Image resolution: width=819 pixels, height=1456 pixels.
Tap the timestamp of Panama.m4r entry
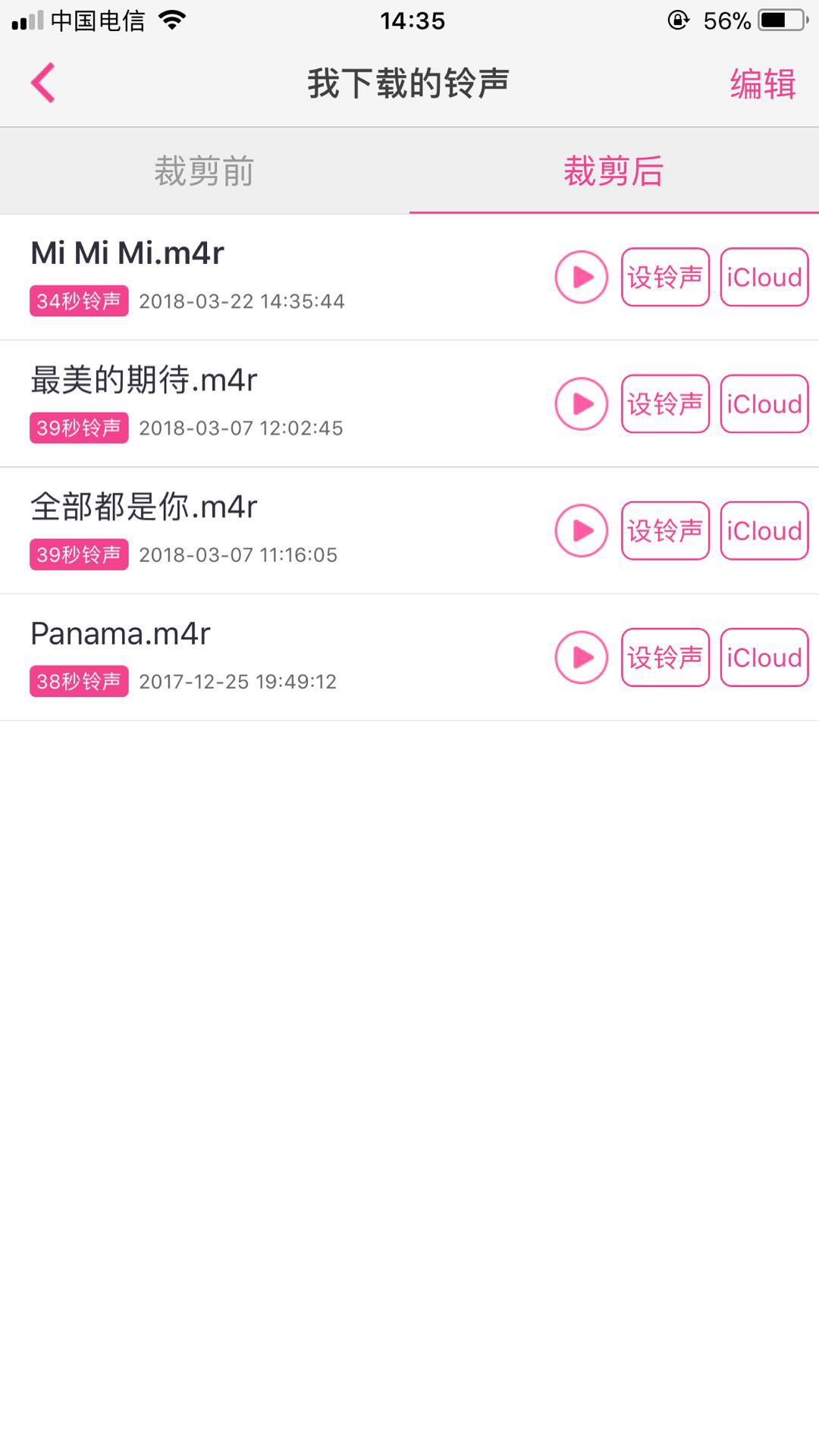tap(238, 682)
